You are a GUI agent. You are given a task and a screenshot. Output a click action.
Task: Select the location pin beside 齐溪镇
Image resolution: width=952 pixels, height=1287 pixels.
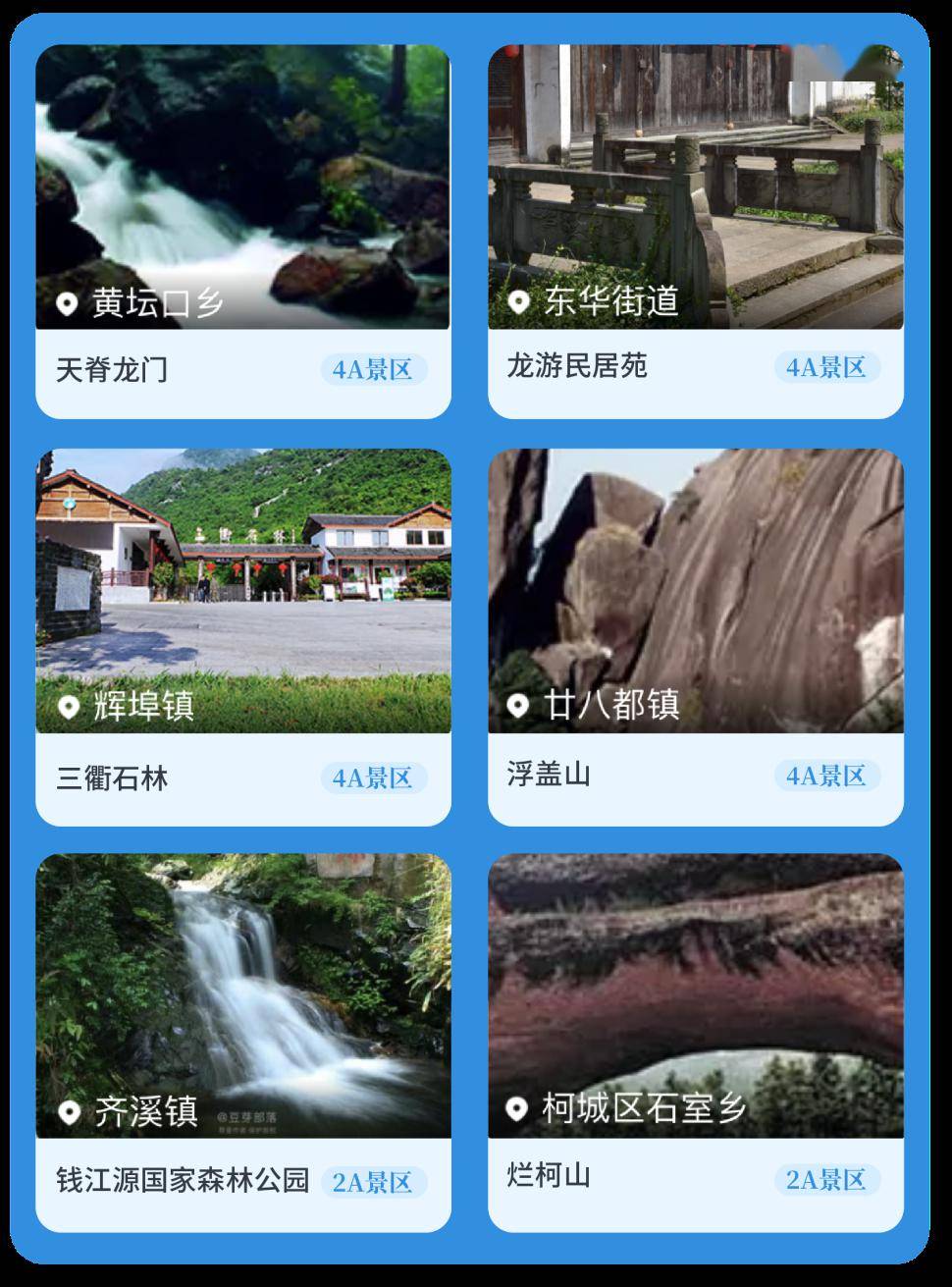tap(67, 1111)
